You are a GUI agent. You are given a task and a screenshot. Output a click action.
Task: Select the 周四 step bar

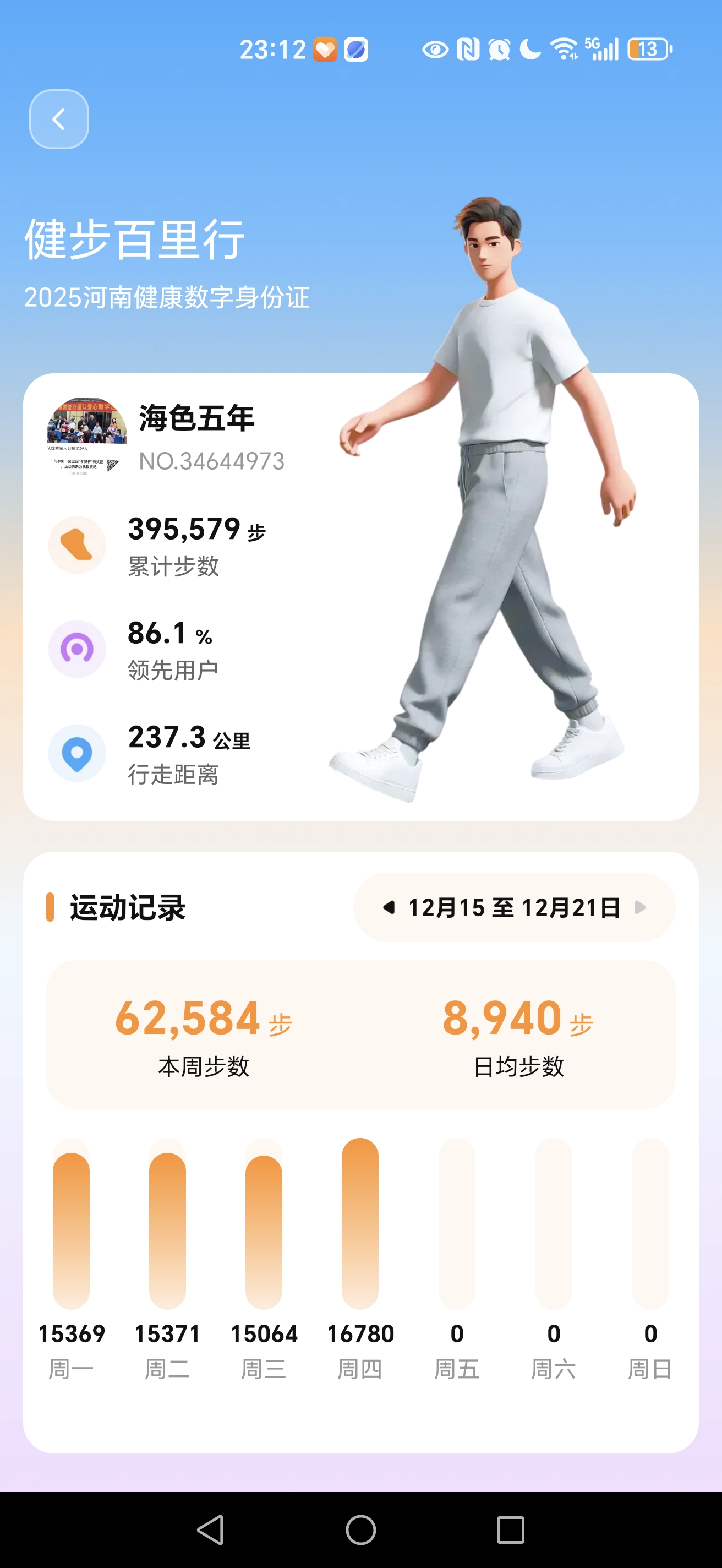(360, 1223)
